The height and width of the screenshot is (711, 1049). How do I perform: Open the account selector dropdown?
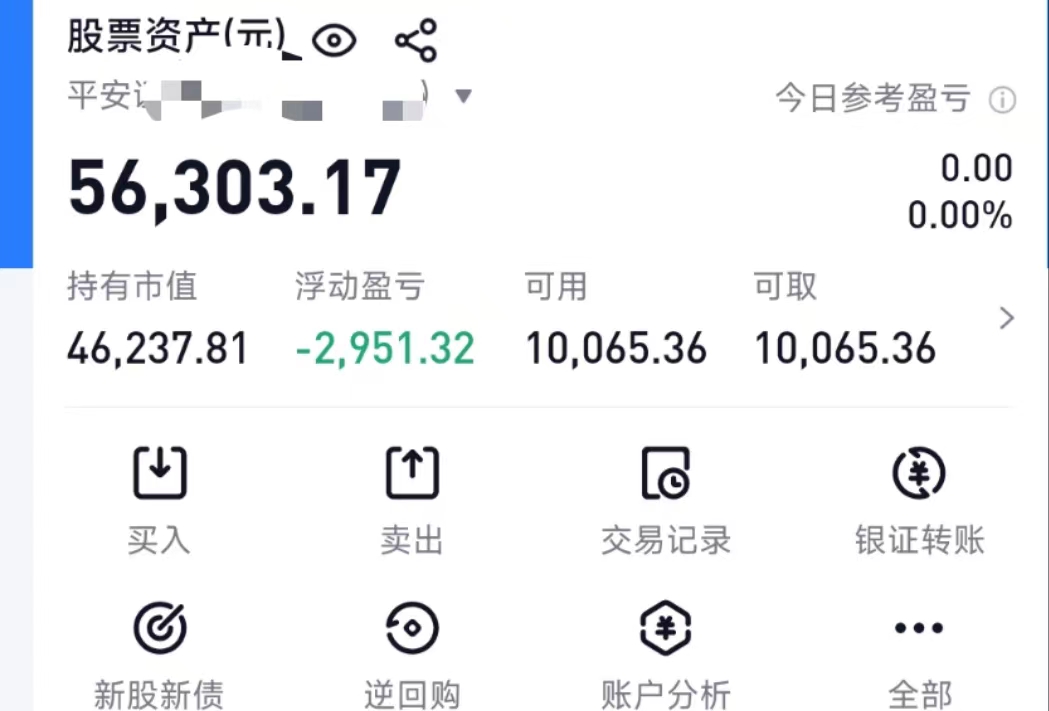462,96
